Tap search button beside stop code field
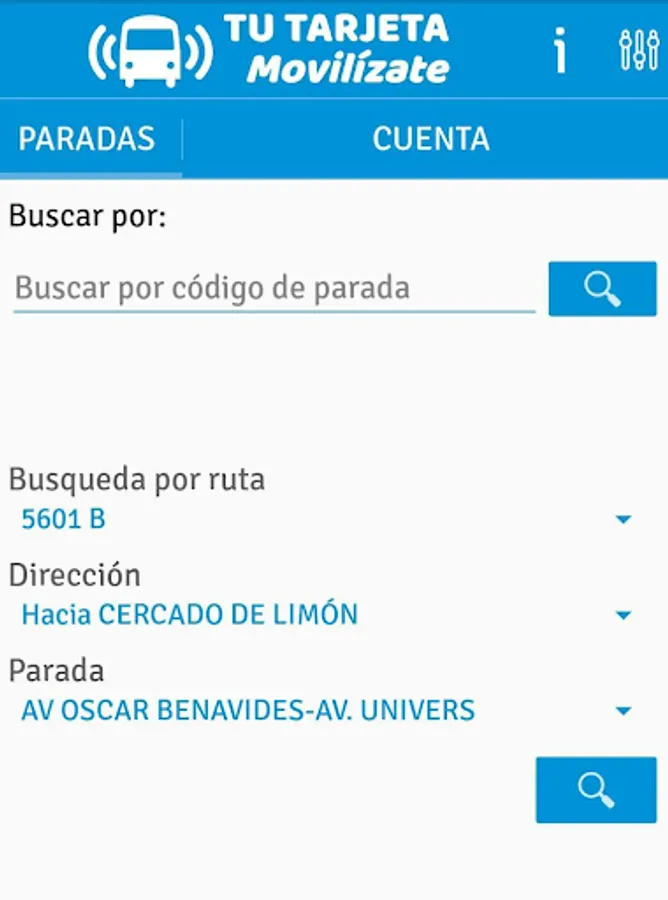The width and height of the screenshot is (668, 900). [x=602, y=289]
